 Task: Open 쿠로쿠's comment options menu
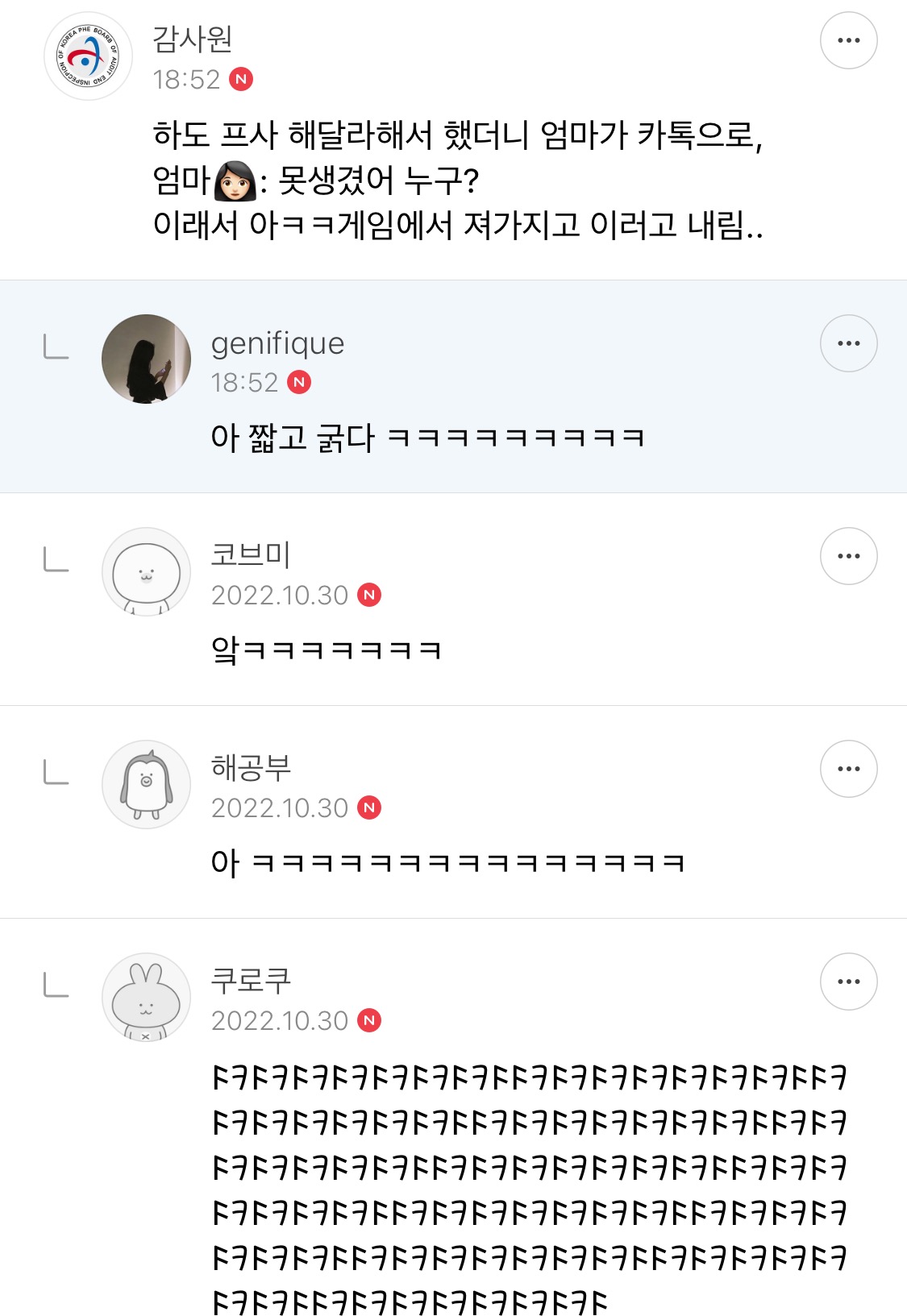[847, 981]
